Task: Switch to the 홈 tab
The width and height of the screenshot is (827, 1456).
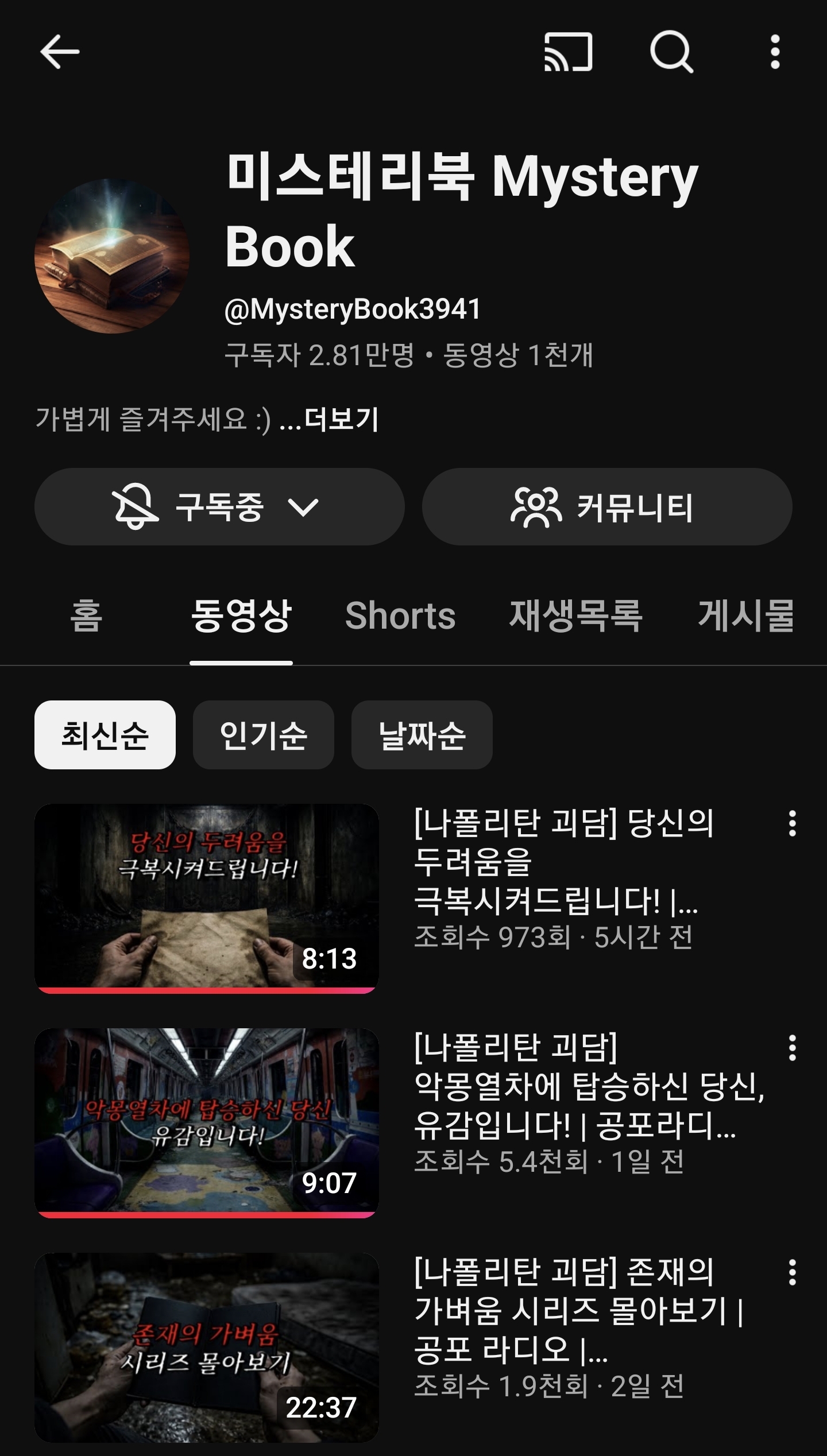Action: pos(86,616)
